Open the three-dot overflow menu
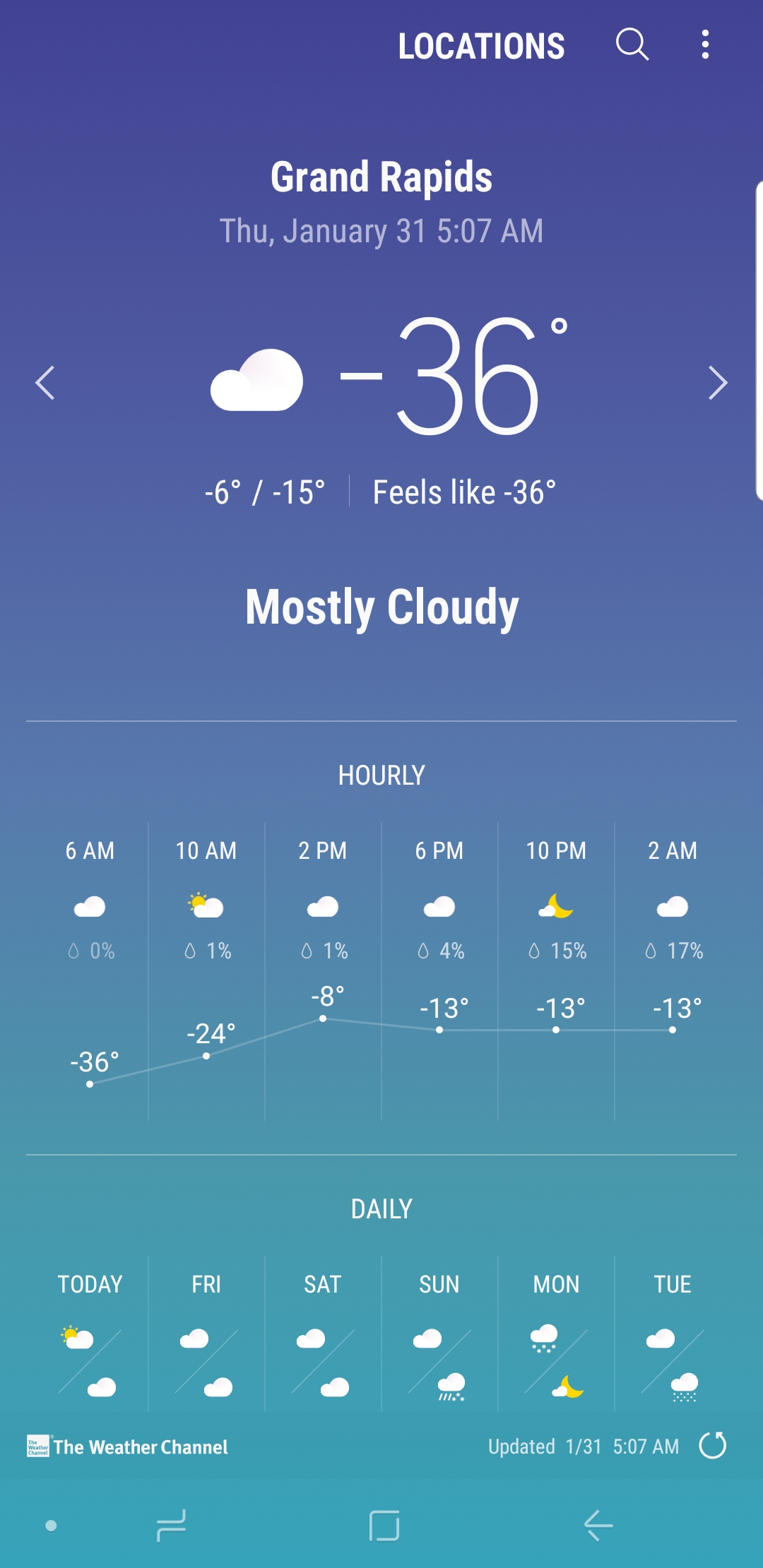This screenshot has width=763, height=1568. [705, 44]
